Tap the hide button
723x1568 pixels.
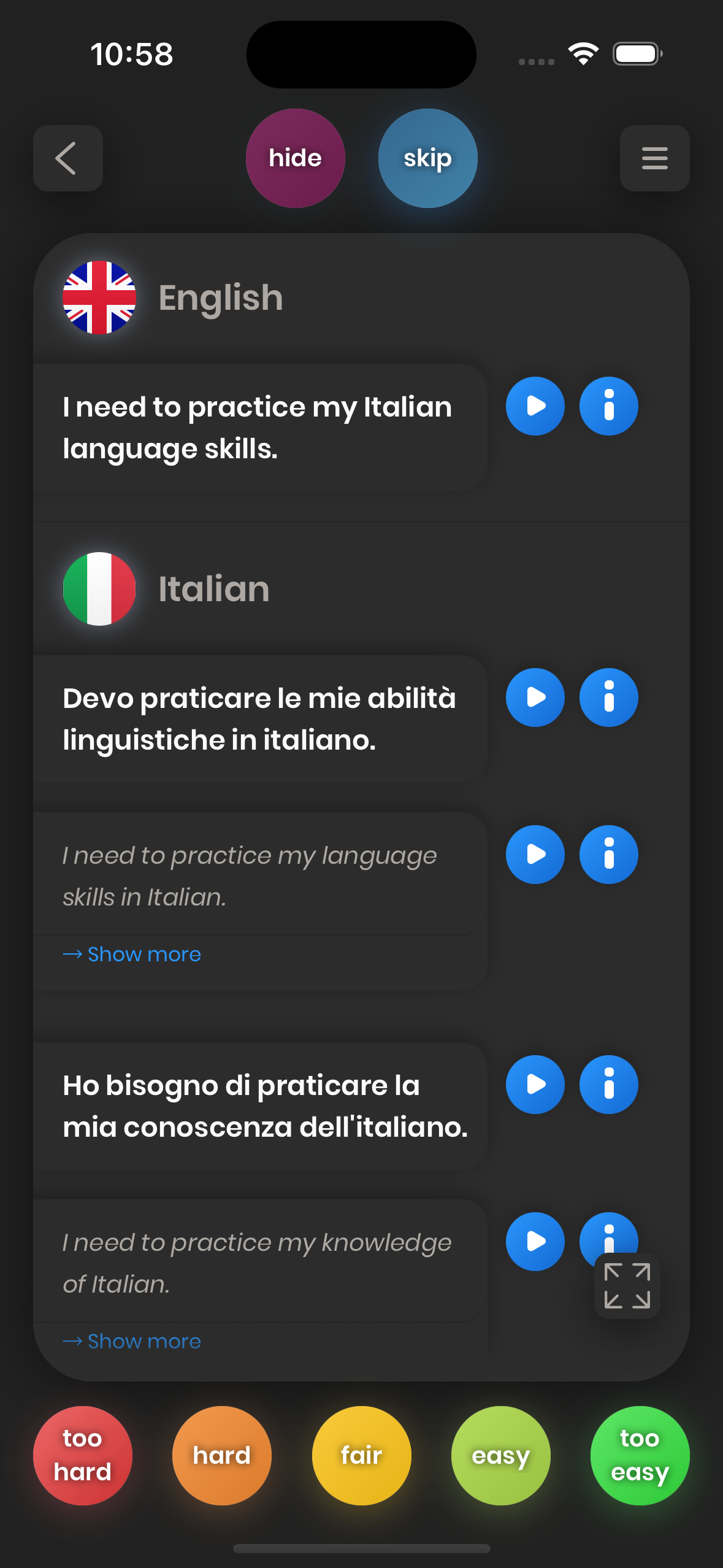(x=295, y=158)
